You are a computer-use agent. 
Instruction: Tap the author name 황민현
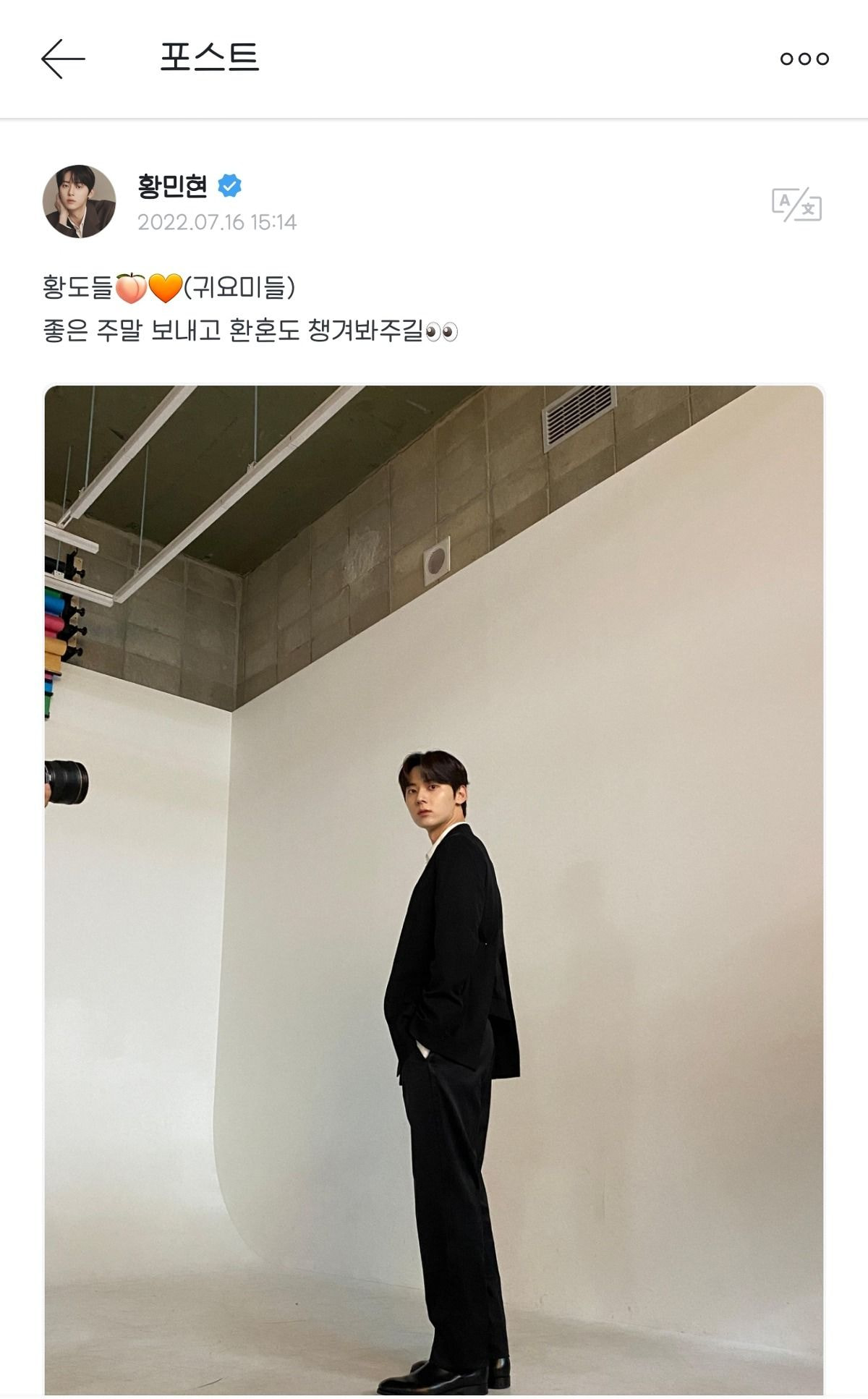click(172, 187)
